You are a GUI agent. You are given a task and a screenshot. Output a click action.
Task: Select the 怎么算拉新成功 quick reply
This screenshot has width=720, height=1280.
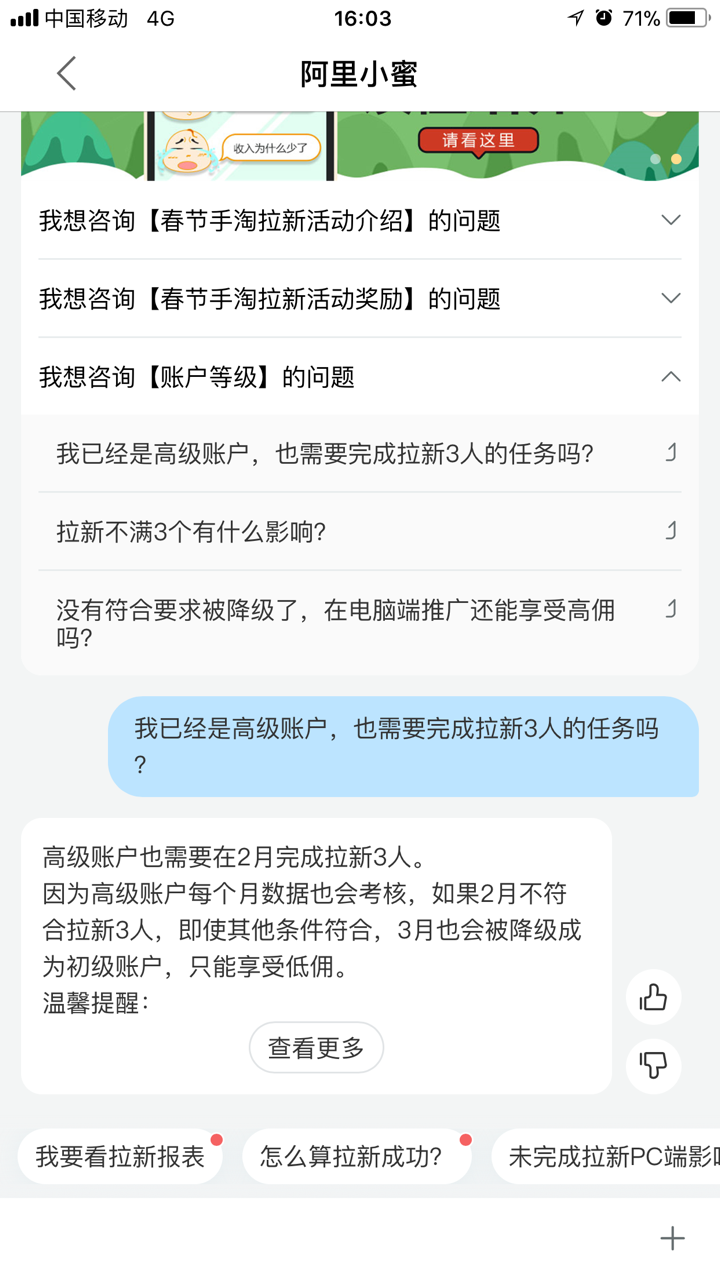pos(356,1155)
